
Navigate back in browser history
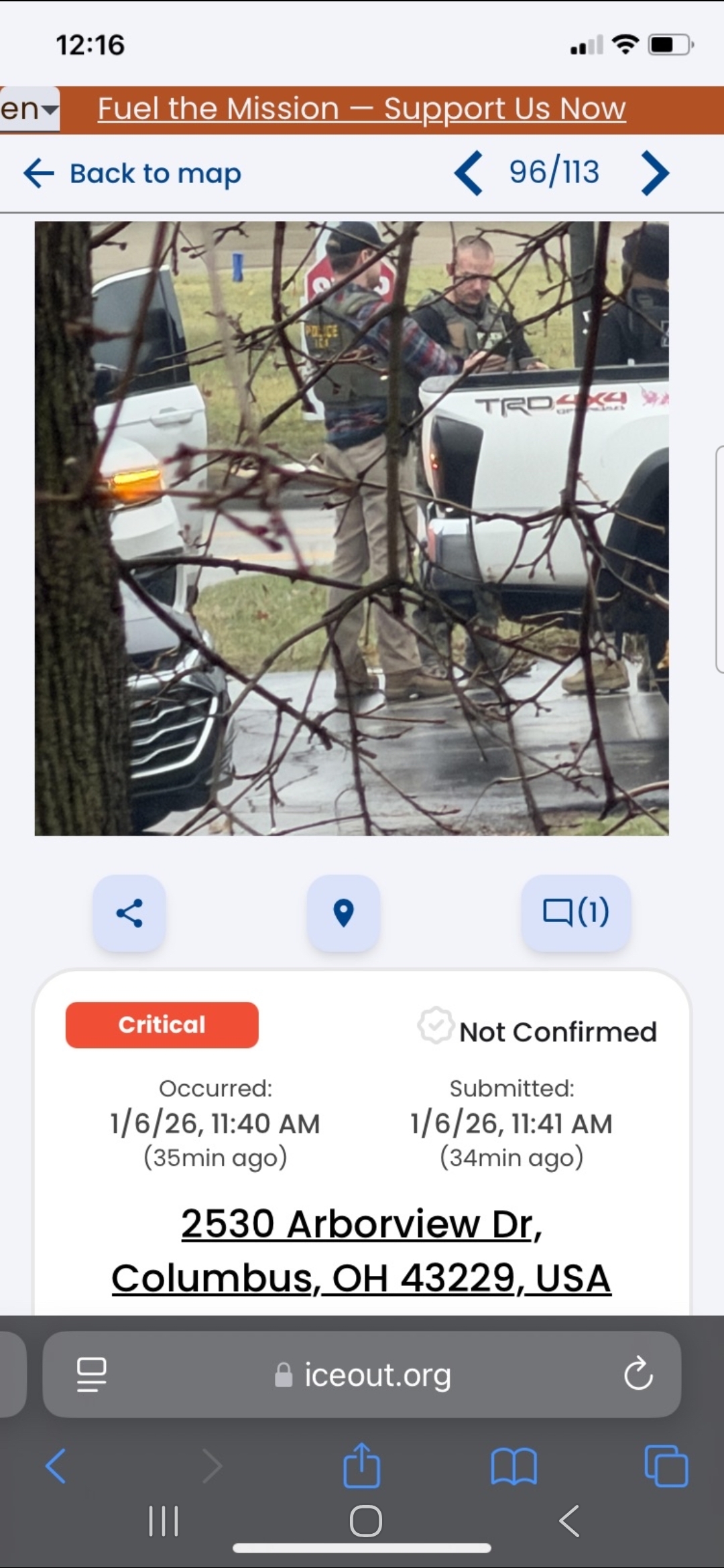click(56, 1466)
